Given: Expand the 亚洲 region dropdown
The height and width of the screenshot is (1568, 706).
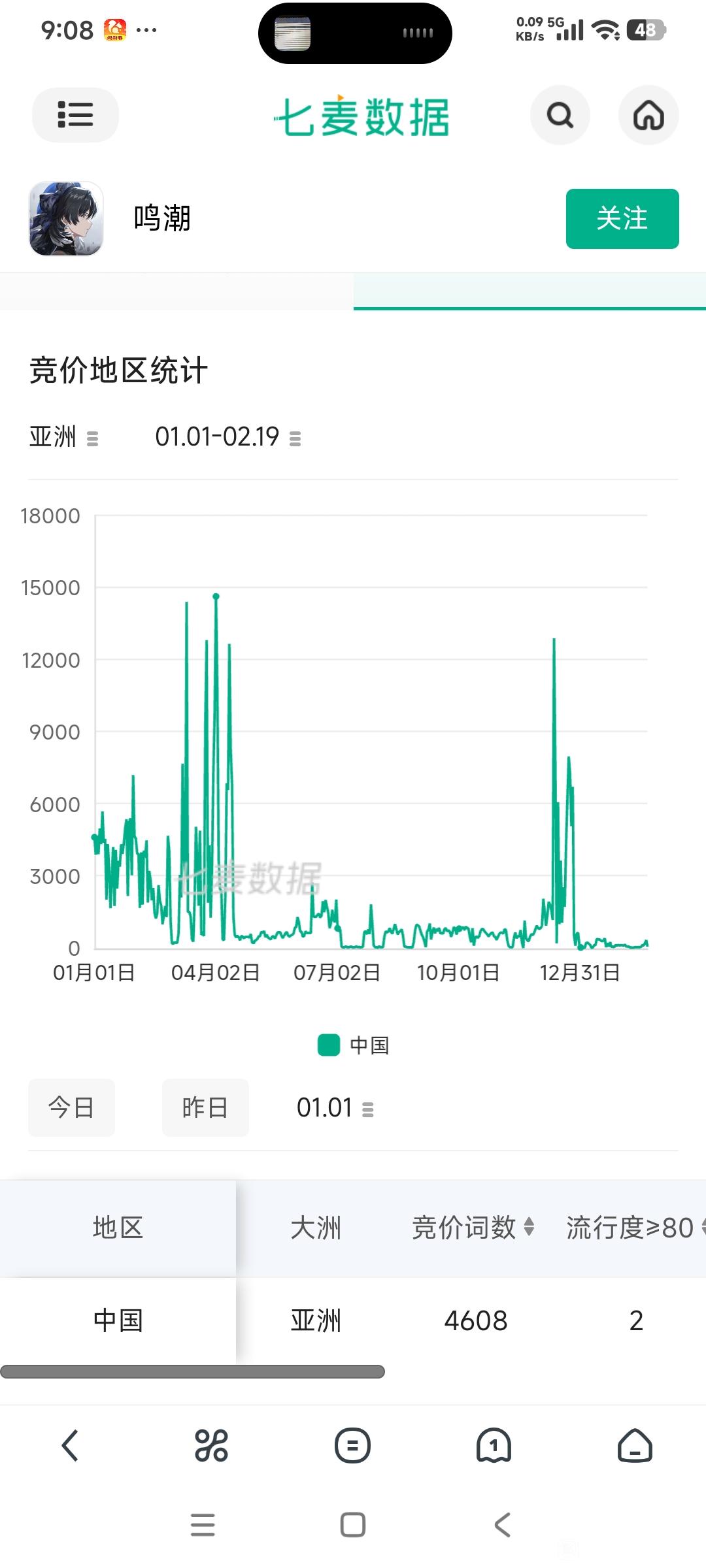Looking at the screenshot, I should pyautogui.click(x=63, y=437).
